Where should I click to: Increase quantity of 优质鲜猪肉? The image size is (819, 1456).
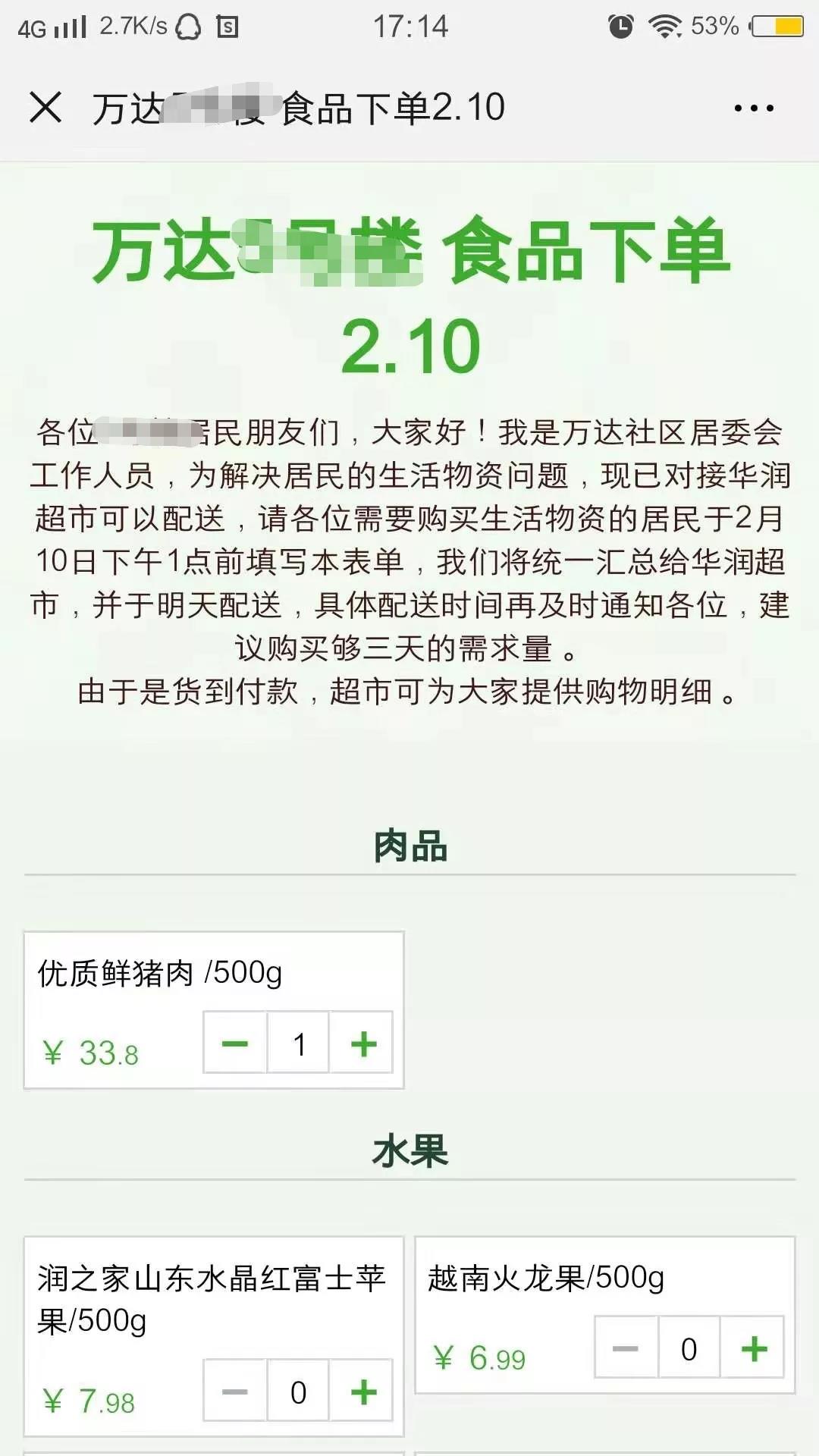[x=363, y=1043]
